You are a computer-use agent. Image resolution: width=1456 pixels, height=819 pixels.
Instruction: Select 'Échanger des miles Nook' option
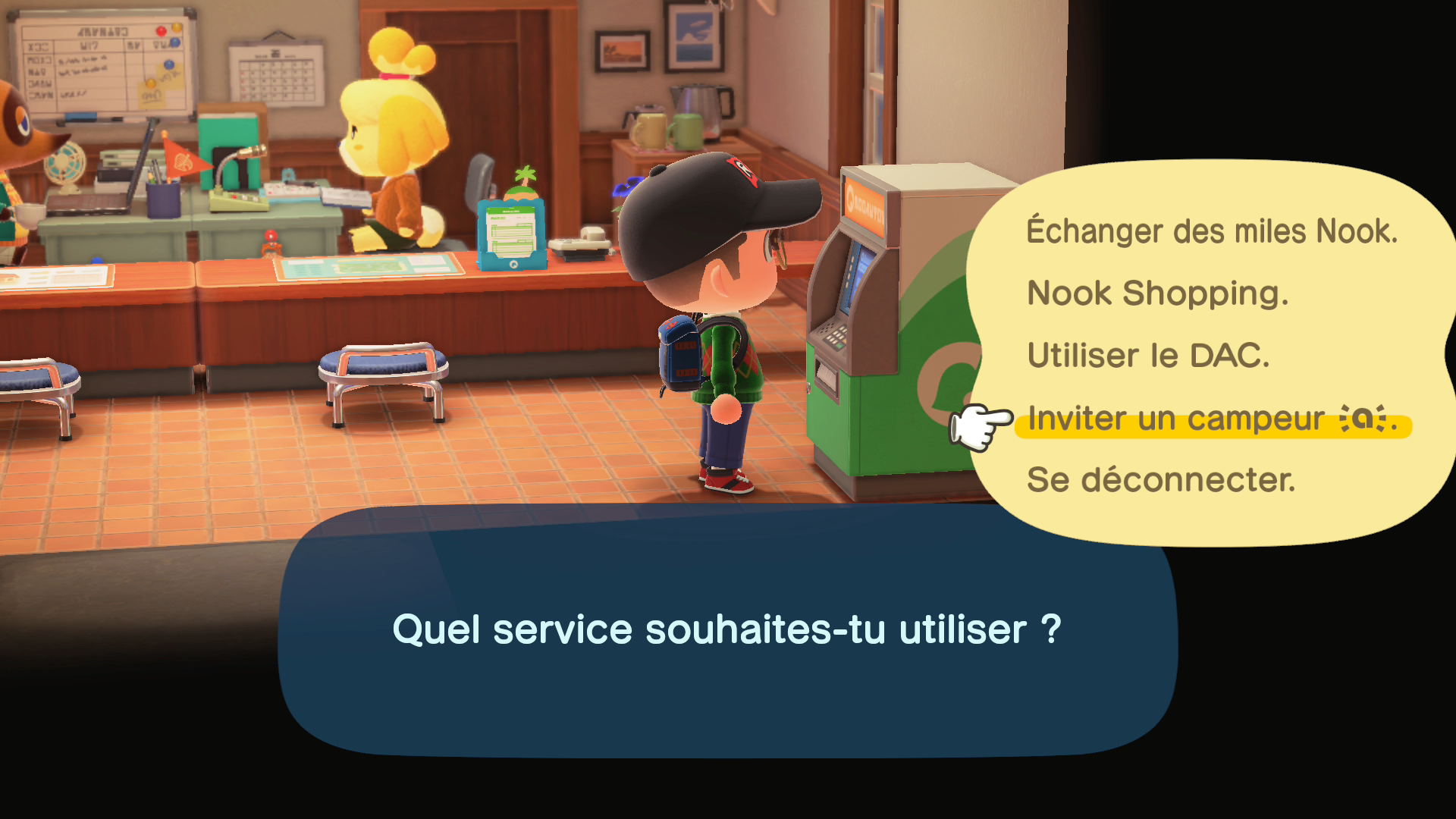(x=1211, y=231)
